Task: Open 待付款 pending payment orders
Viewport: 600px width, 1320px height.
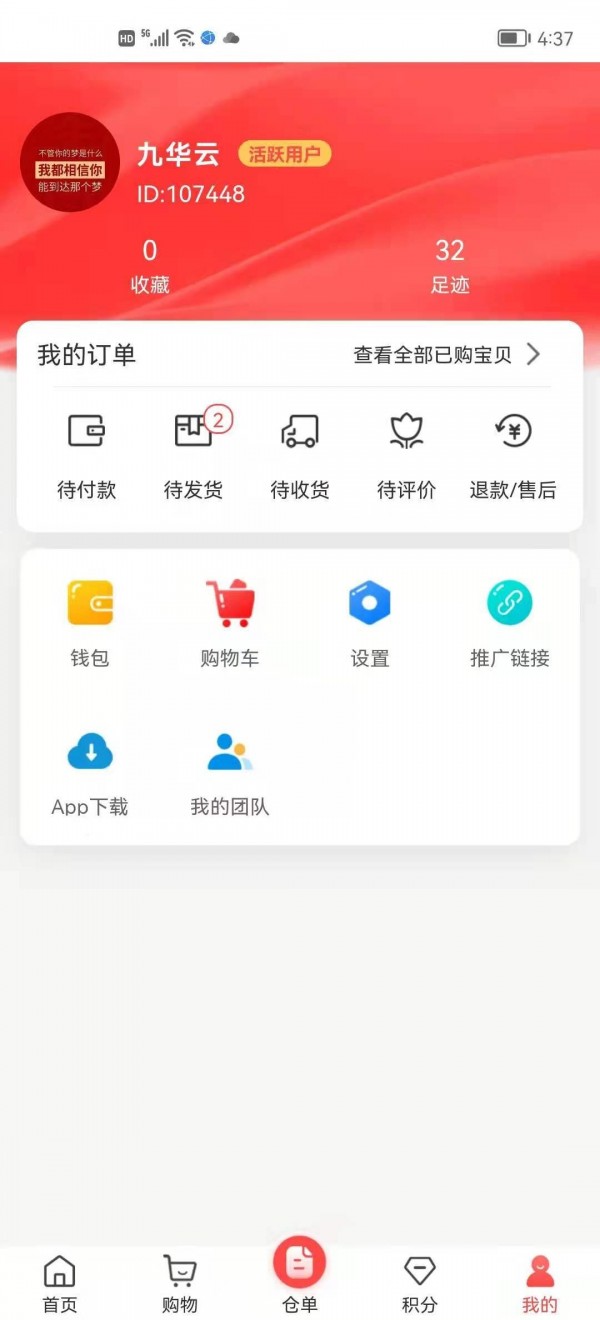Action: click(x=87, y=455)
